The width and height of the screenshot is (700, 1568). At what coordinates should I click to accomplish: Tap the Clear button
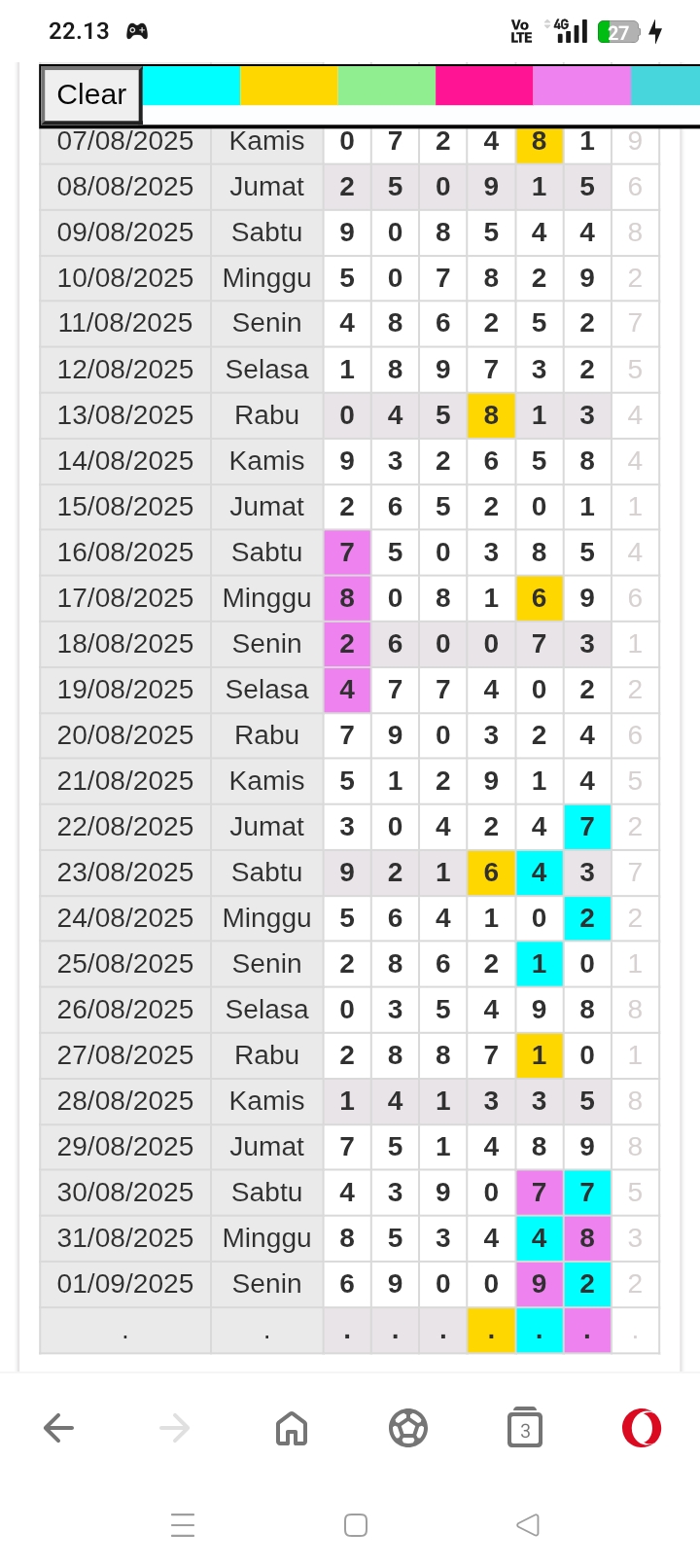(x=91, y=94)
